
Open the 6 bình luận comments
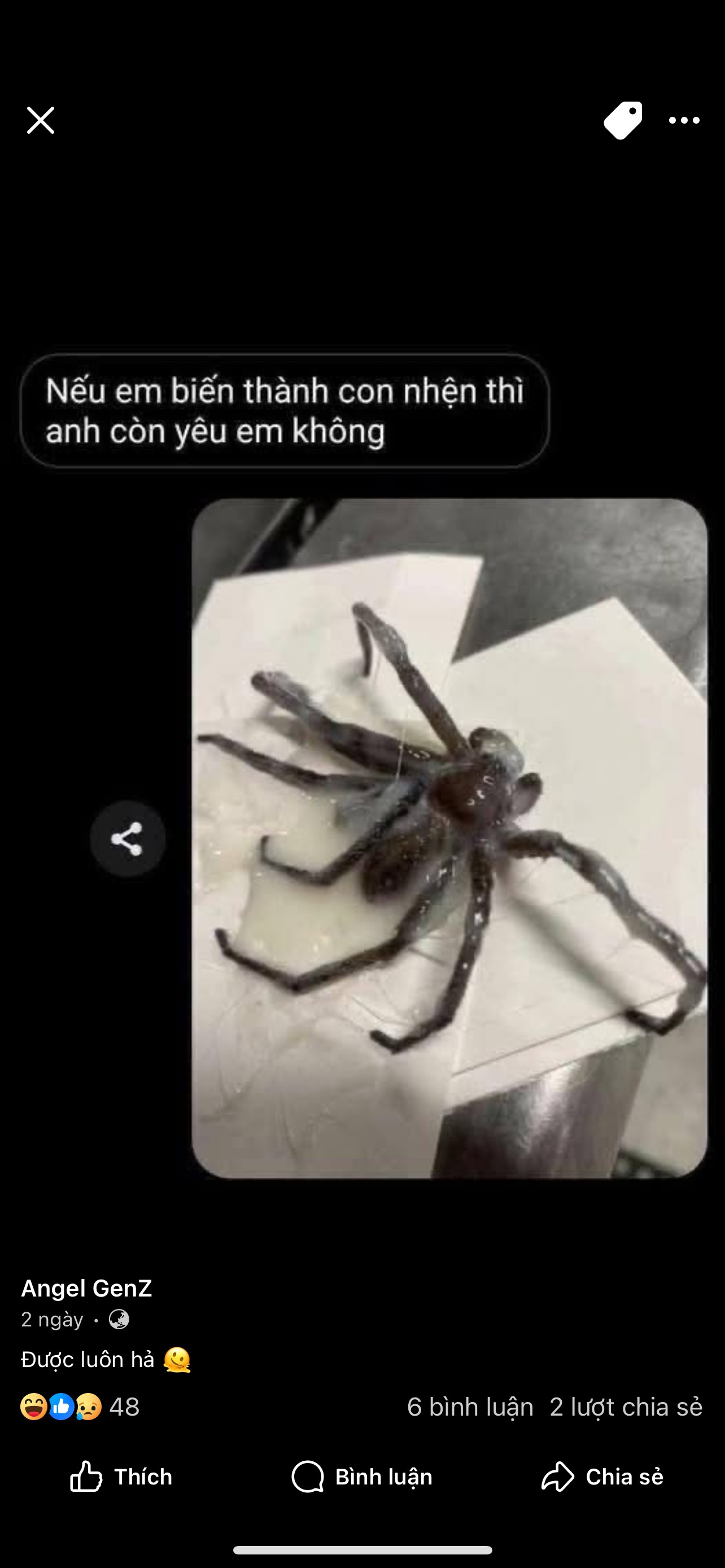(470, 1407)
